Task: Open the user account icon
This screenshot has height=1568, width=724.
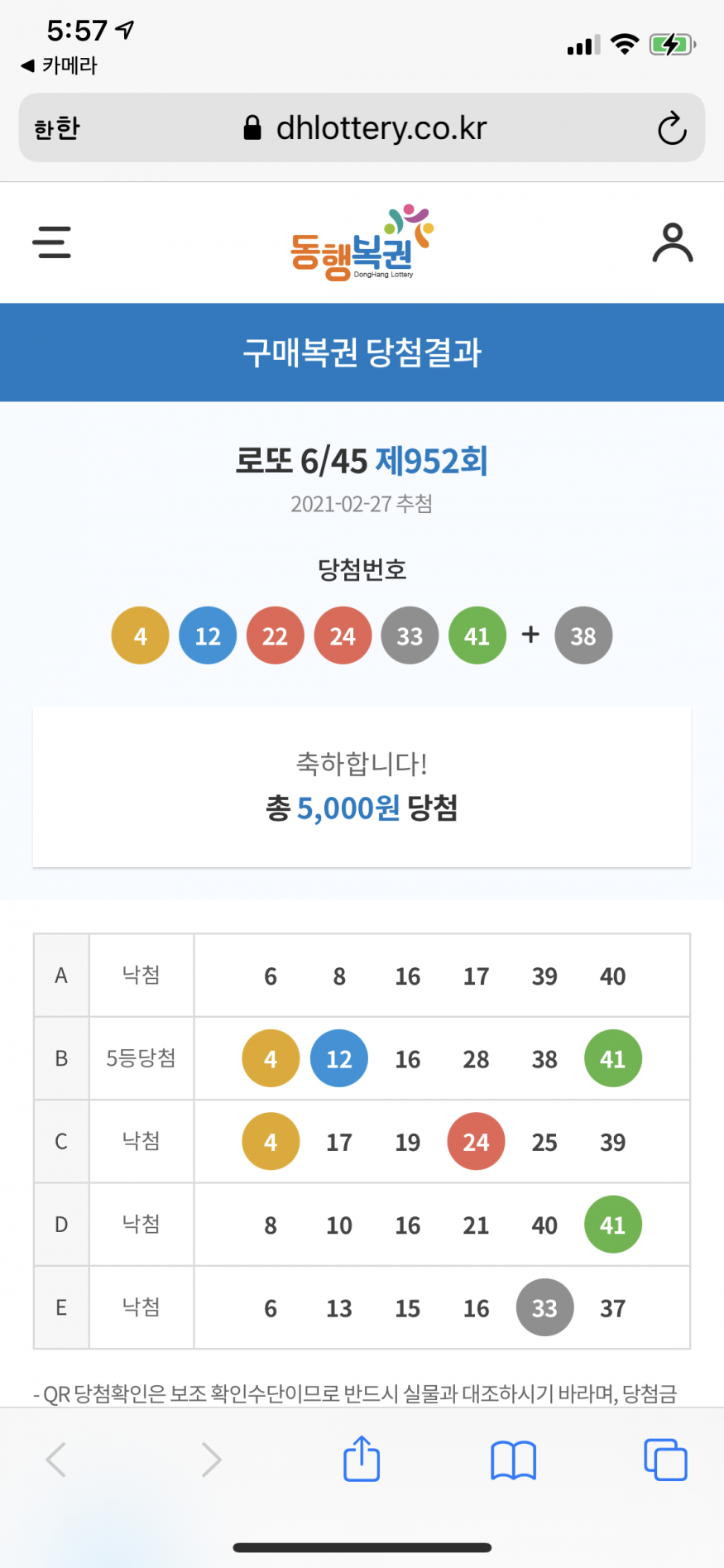Action: [672, 243]
